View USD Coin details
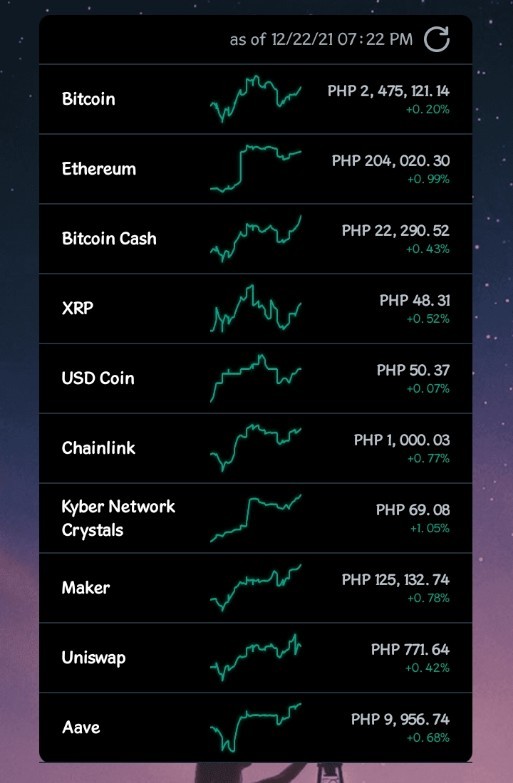The height and width of the screenshot is (783, 513). pos(256,379)
